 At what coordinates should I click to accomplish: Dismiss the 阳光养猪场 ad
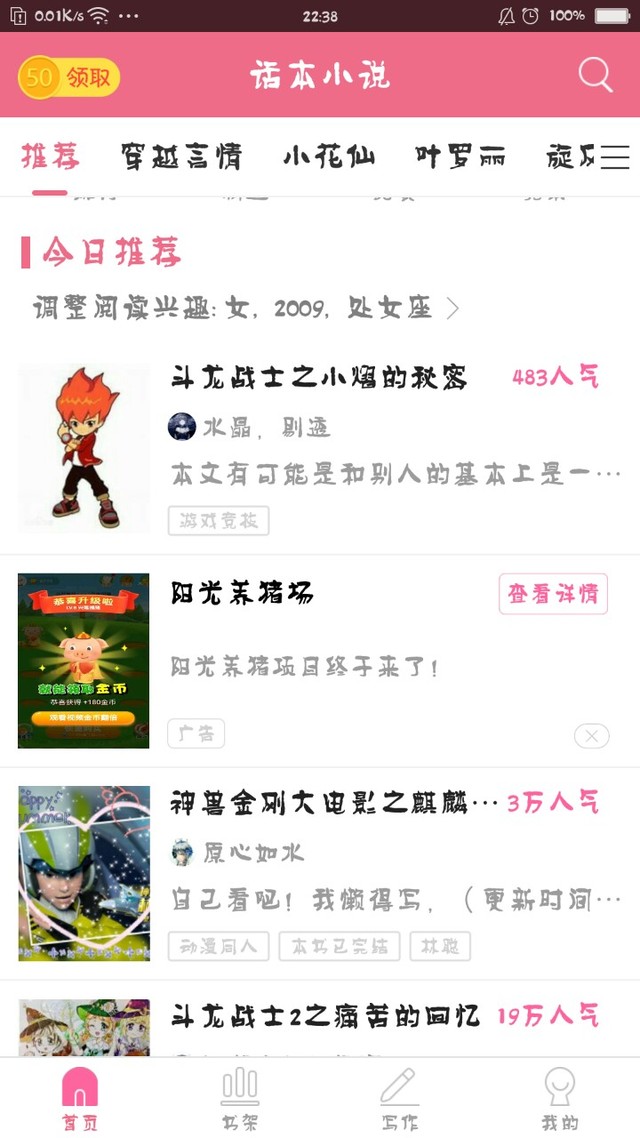[591, 736]
